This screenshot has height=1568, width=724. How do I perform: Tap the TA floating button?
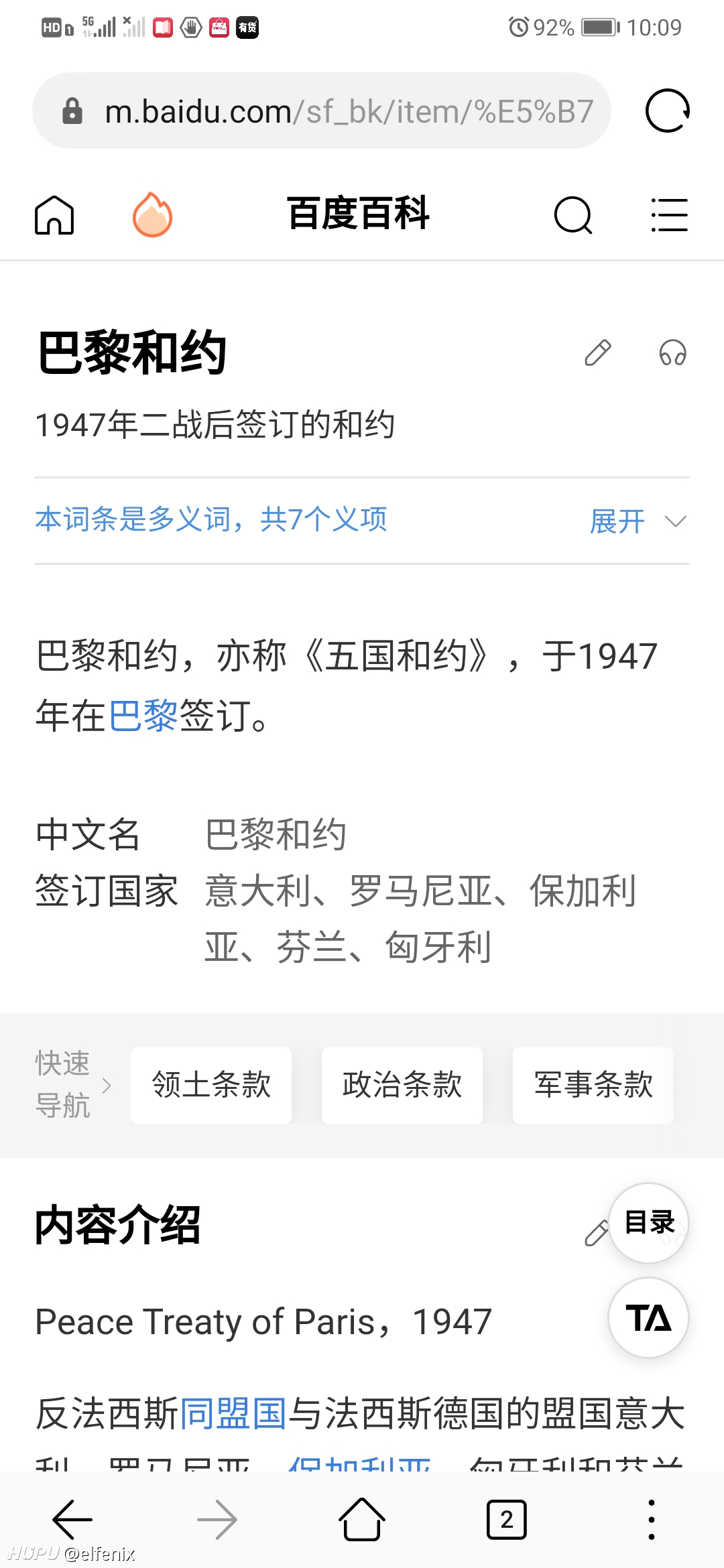pyautogui.click(x=649, y=1317)
